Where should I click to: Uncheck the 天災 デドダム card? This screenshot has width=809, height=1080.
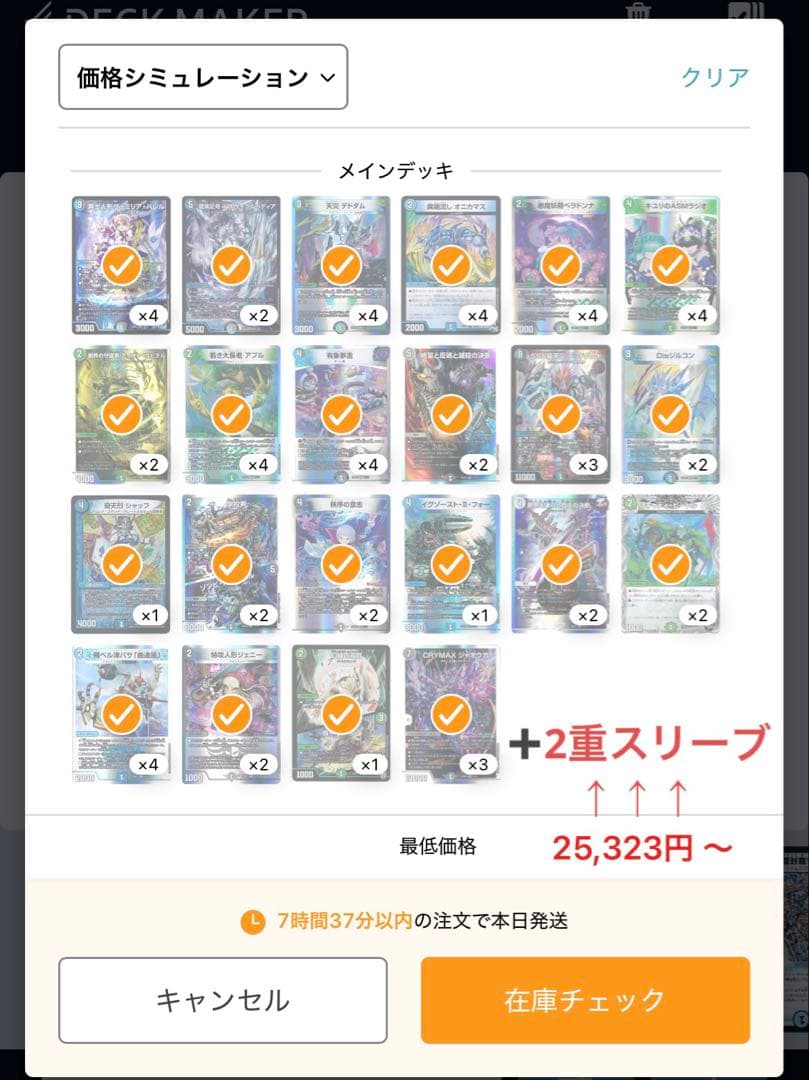(x=341, y=265)
